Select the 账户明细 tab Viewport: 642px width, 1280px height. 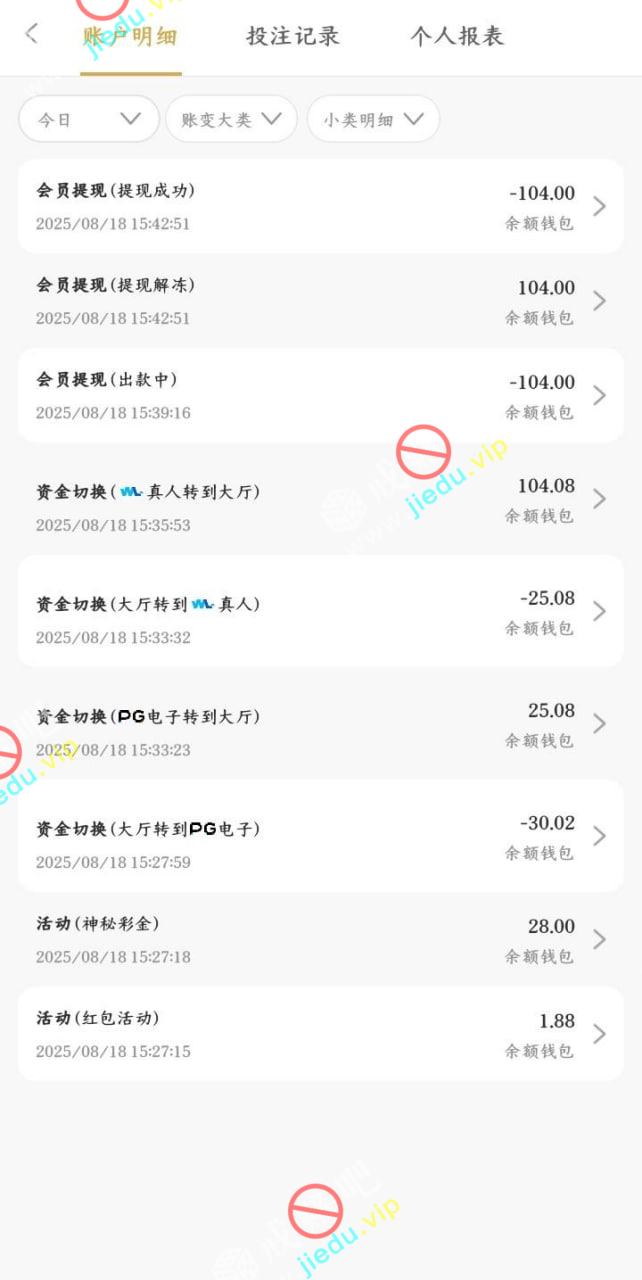click(x=131, y=37)
